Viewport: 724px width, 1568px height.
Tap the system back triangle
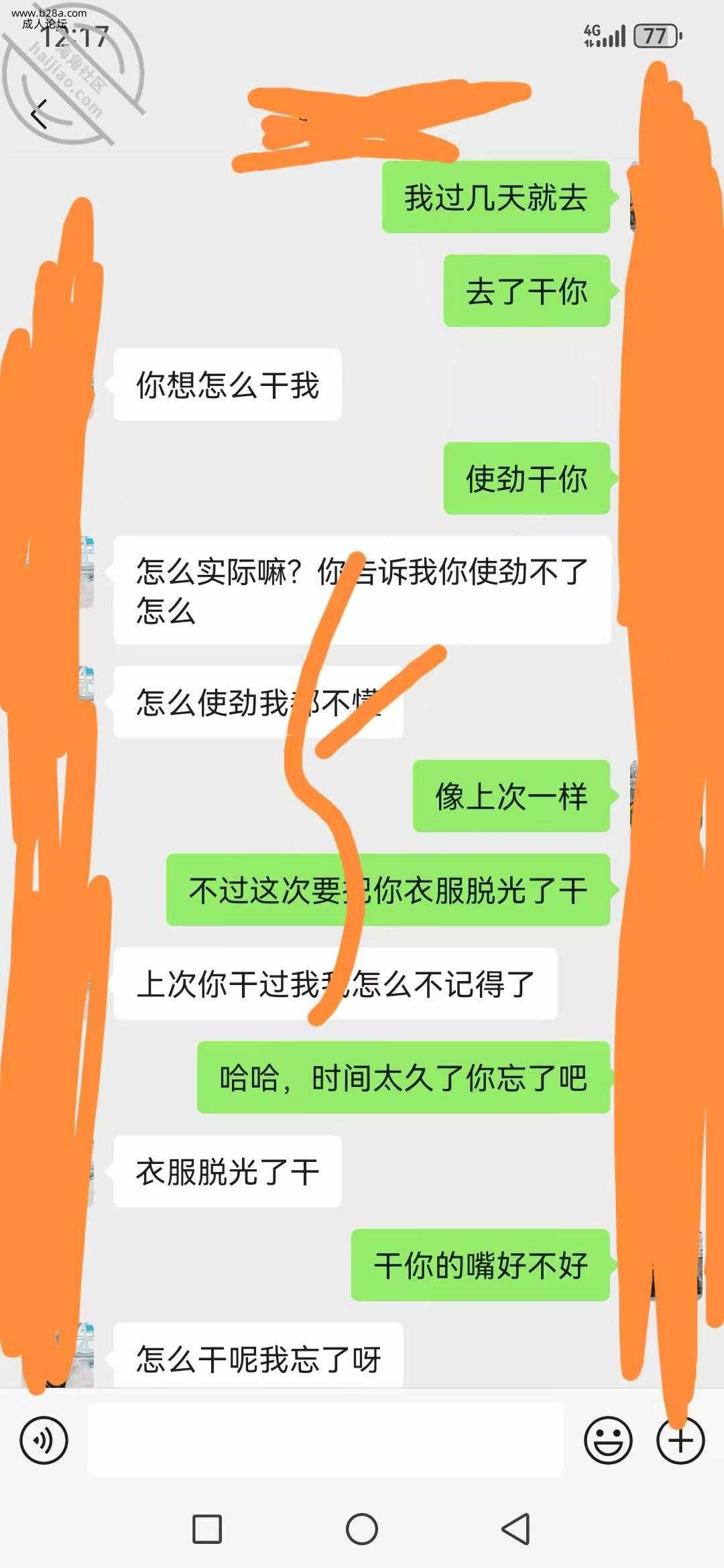pyautogui.click(x=516, y=1529)
